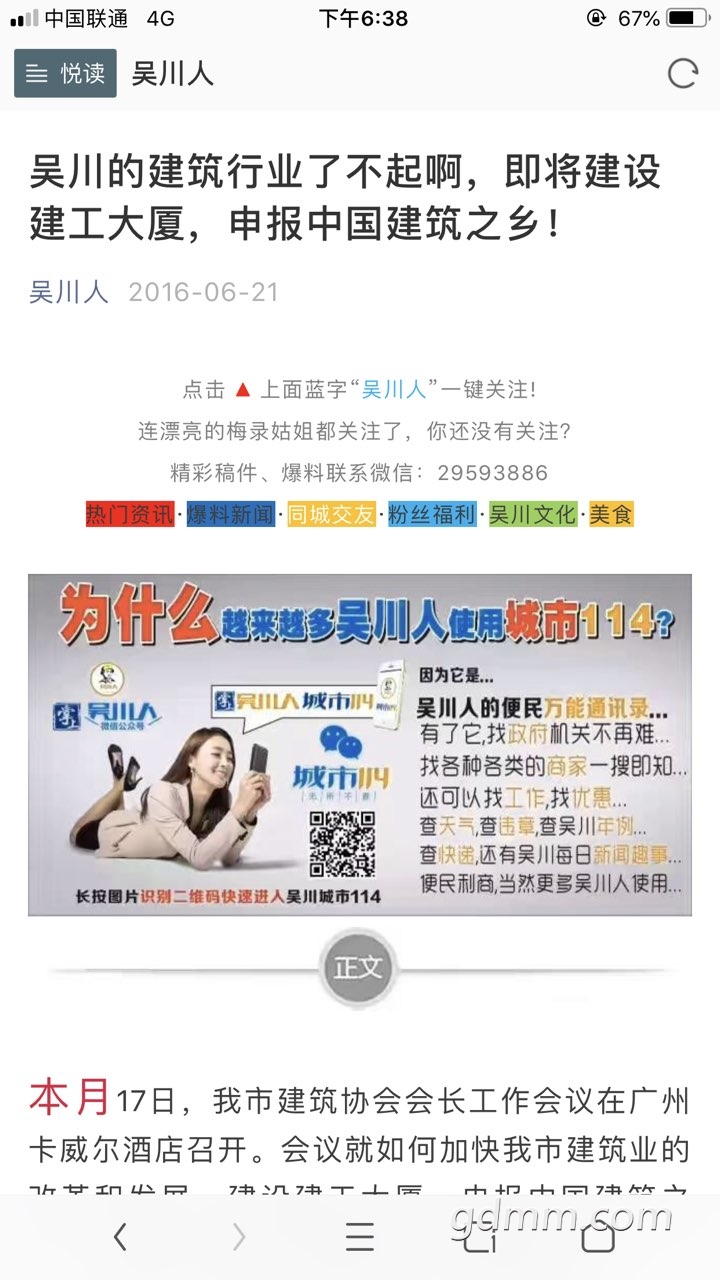Open the browser menu in the bottom bar
Screen dimensions: 720x1280
(x=360, y=1238)
